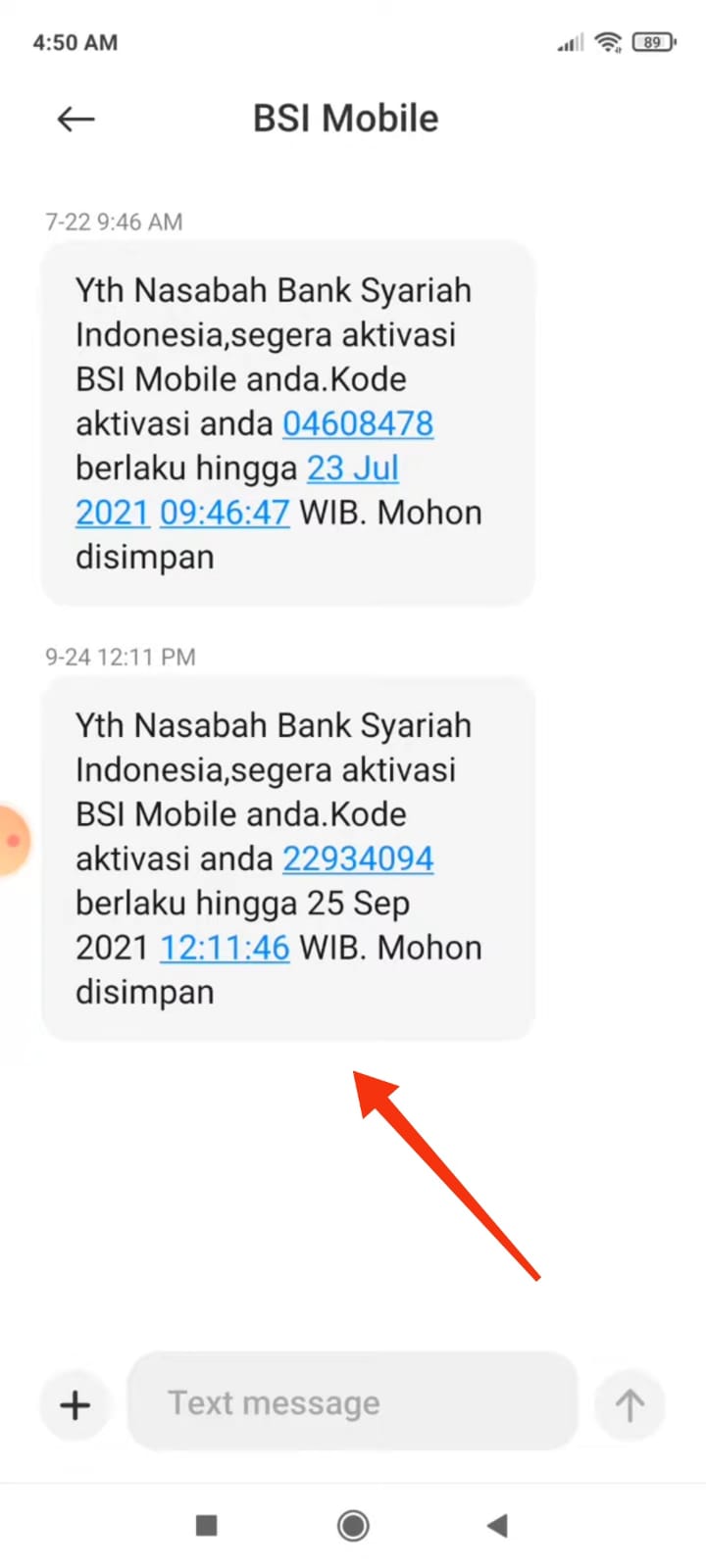Open the plus attachment button
The width and height of the screenshot is (706, 1568).
pyautogui.click(x=76, y=1405)
